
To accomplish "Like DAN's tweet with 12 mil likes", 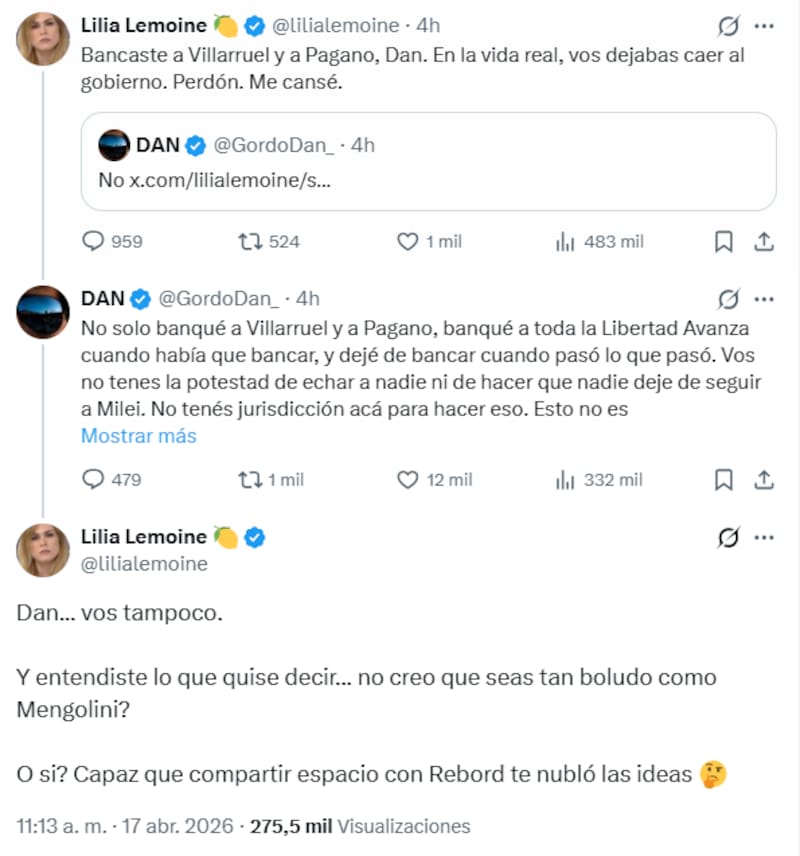I will (x=407, y=480).
